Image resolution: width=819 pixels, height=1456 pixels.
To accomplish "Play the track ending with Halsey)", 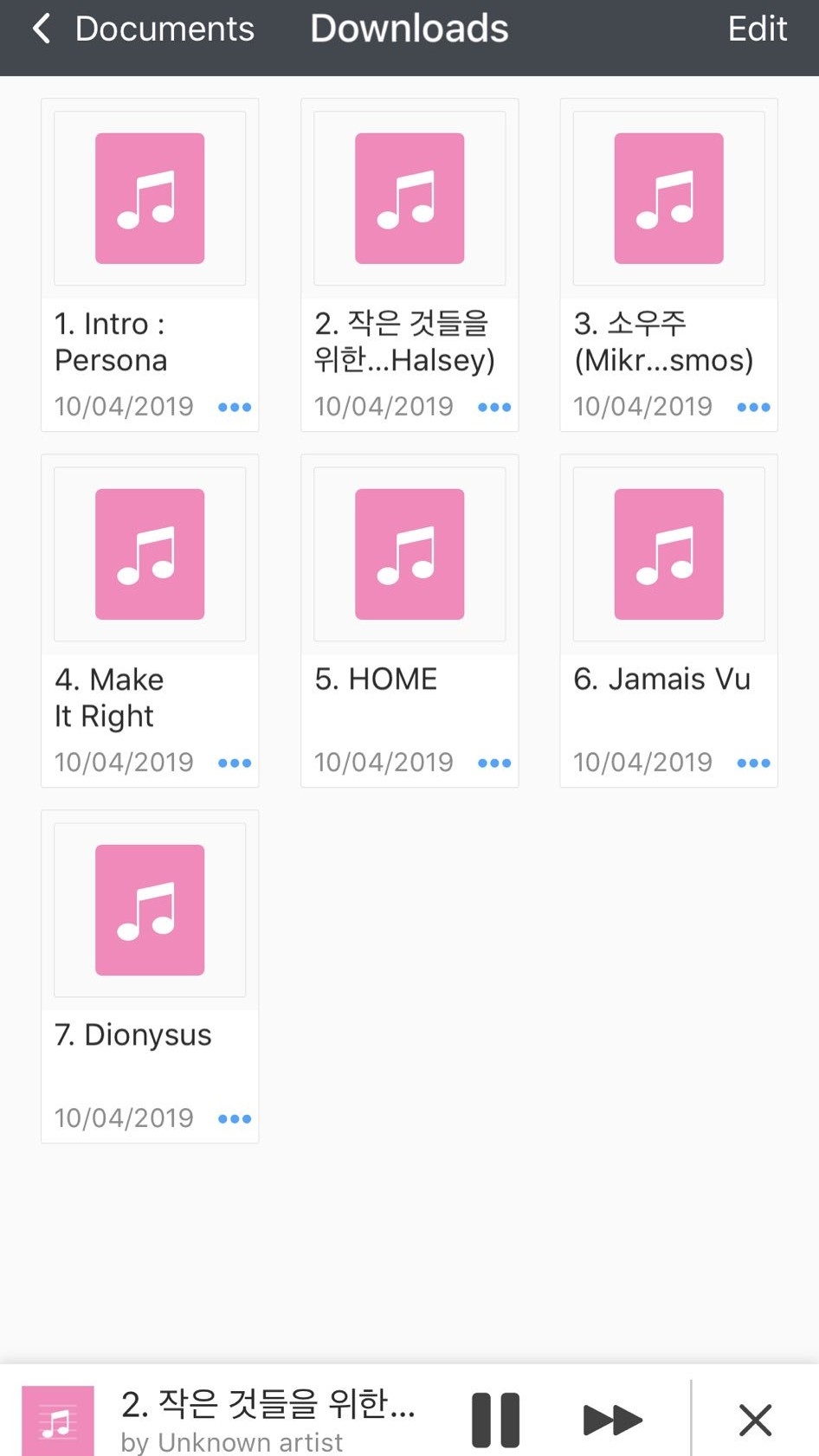I will pyautogui.click(x=409, y=199).
